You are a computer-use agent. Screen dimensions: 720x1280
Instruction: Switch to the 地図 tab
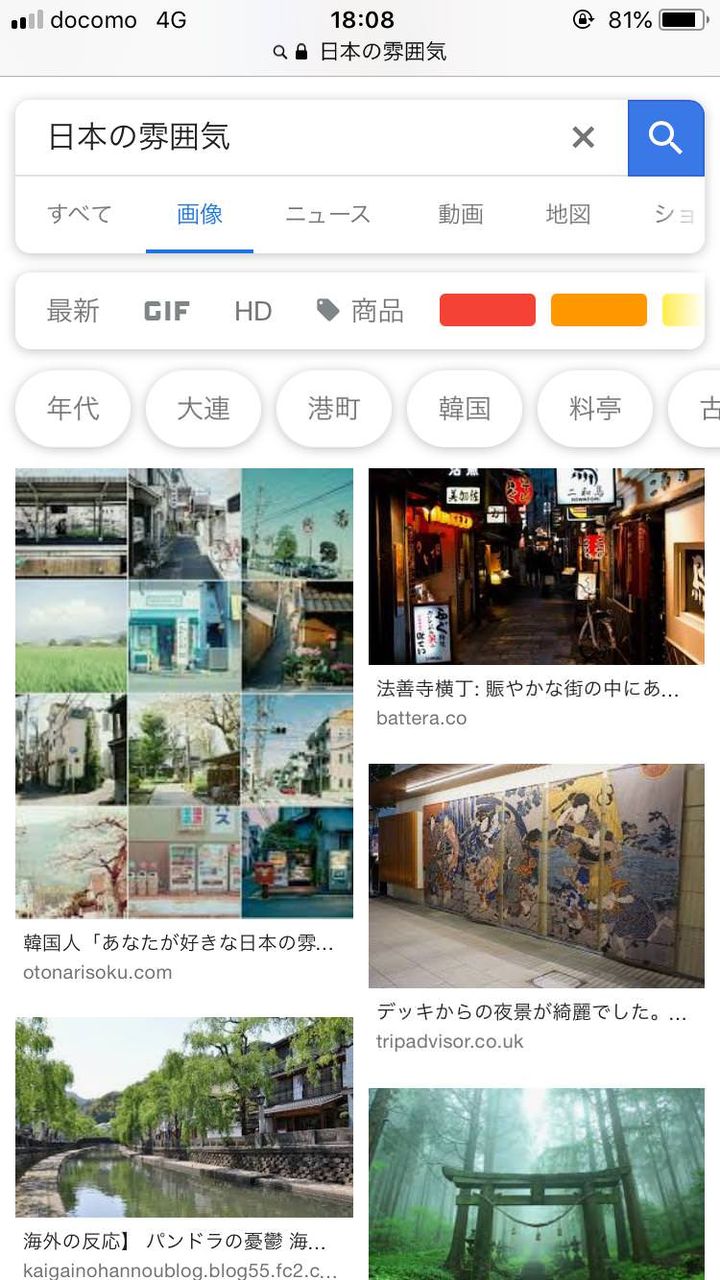[x=568, y=214]
